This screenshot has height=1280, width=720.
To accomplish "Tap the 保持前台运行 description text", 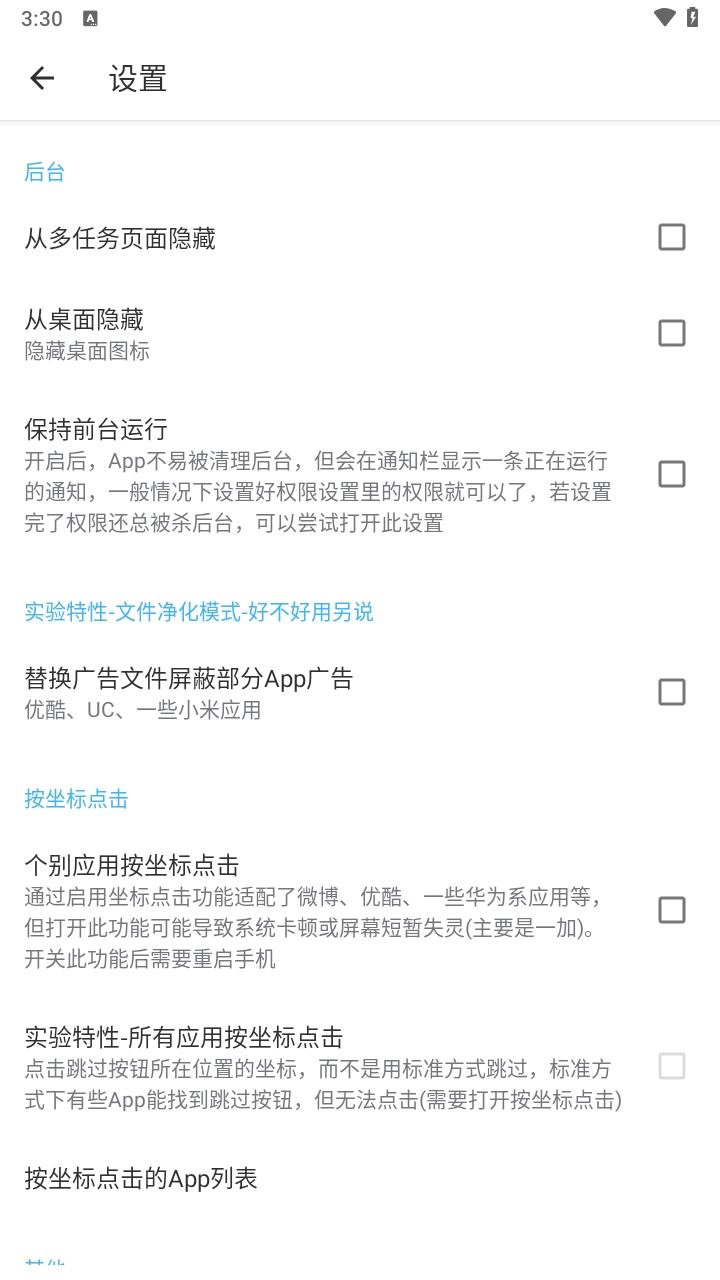I will click(300, 492).
